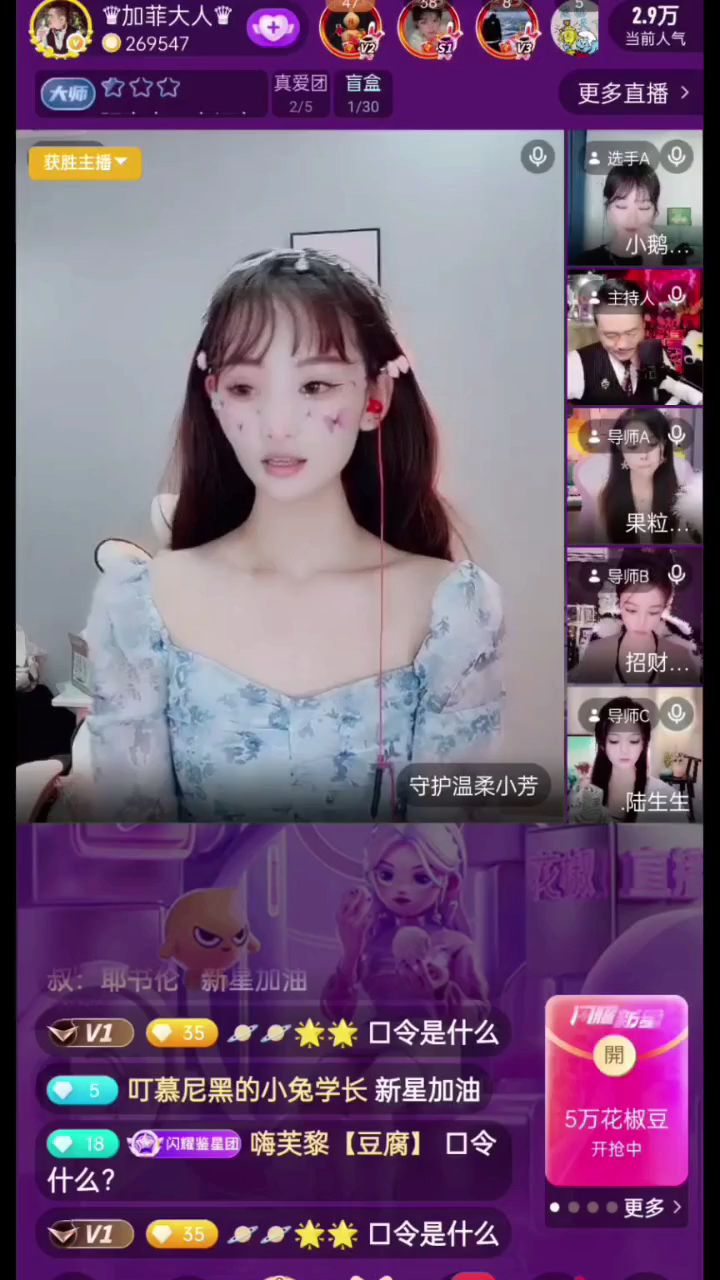Open the 选手A 小鹅 video tile
Viewport: 720px width, 1280px height.
point(634,198)
